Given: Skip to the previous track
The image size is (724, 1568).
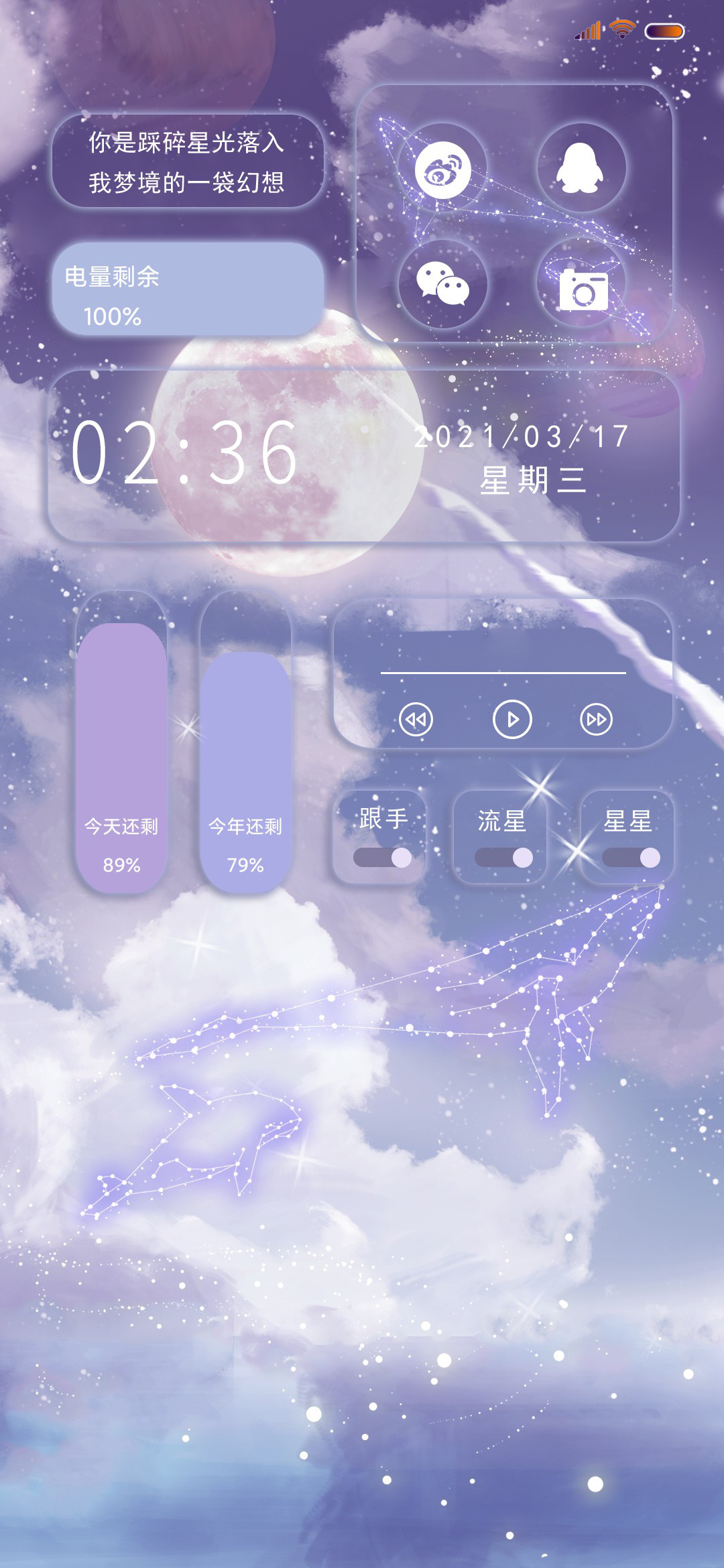Looking at the screenshot, I should (x=416, y=720).
